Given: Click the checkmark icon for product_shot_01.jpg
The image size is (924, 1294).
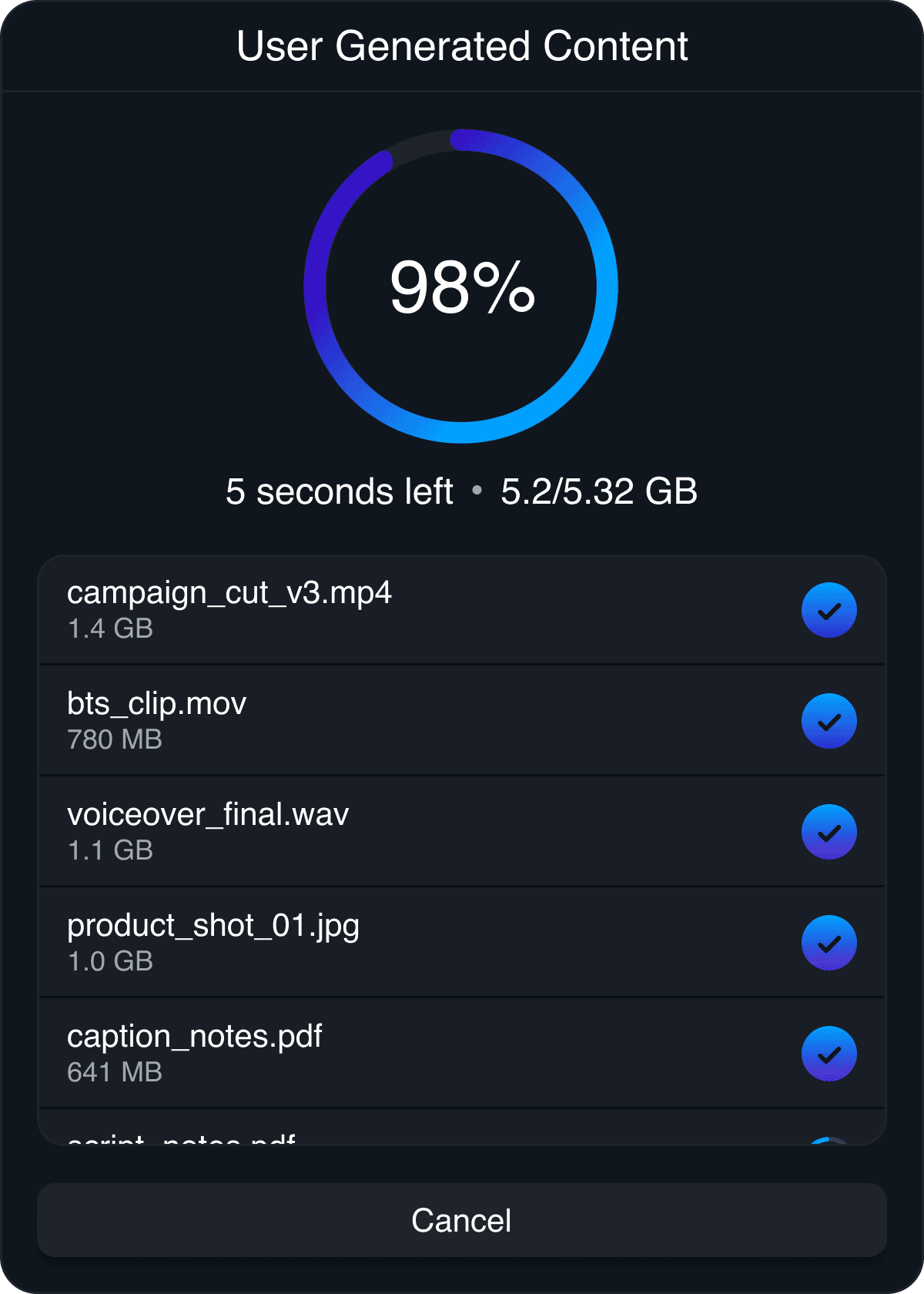Looking at the screenshot, I should (x=829, y=942).
